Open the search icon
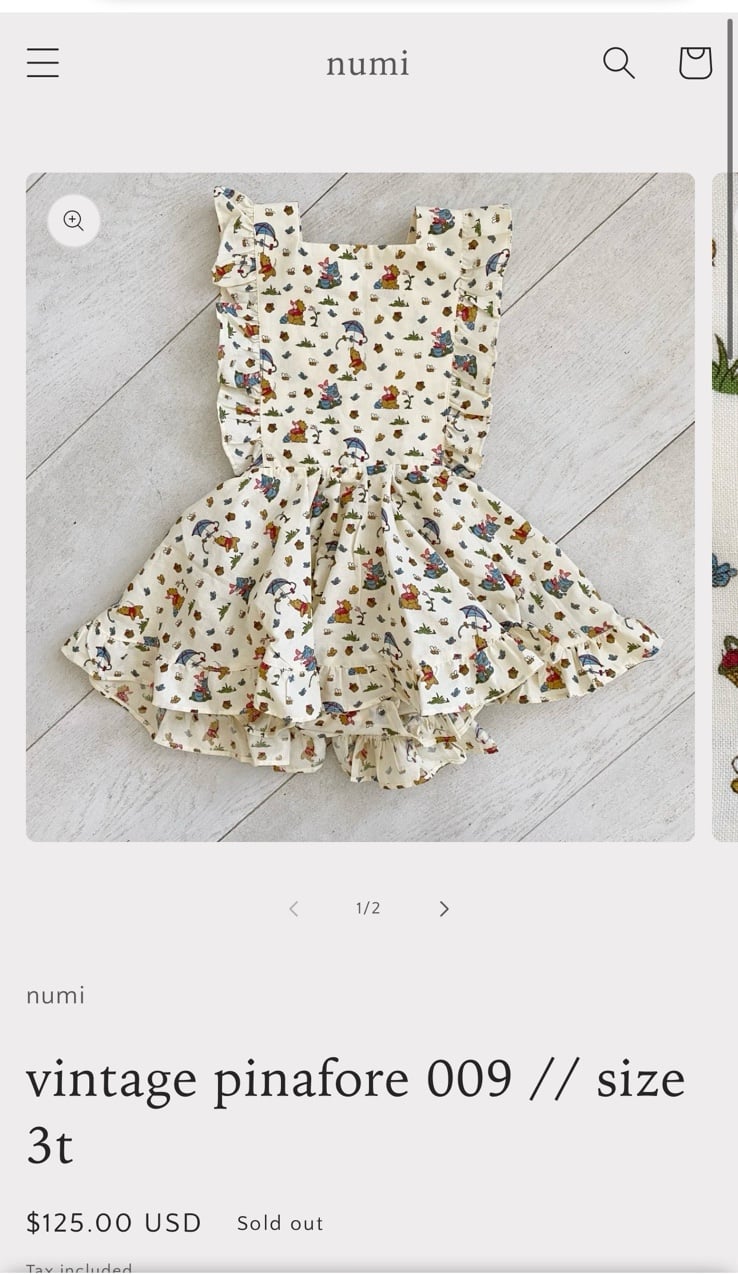This screenshot has height=1274, width=738. coord(619,63)
